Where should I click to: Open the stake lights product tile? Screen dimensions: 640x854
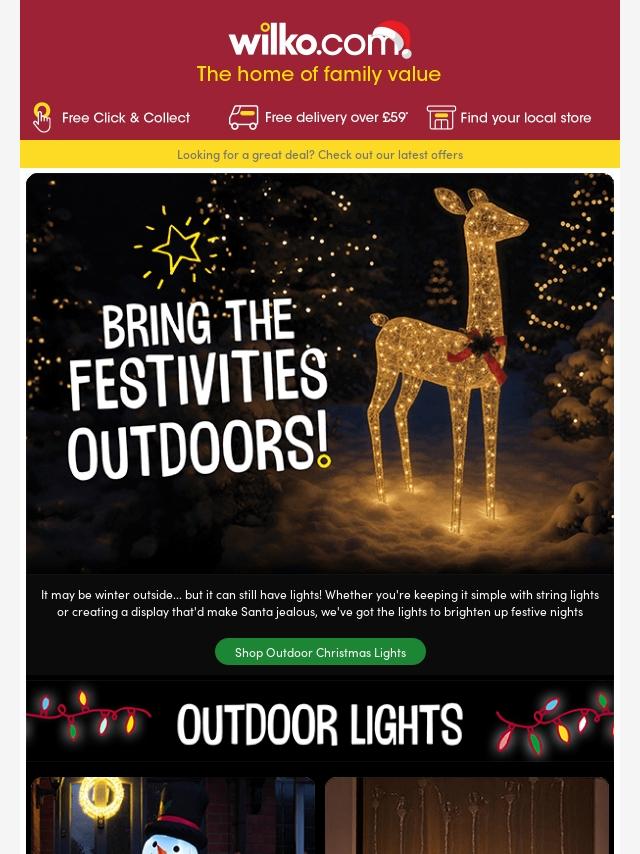coord(467,815)
